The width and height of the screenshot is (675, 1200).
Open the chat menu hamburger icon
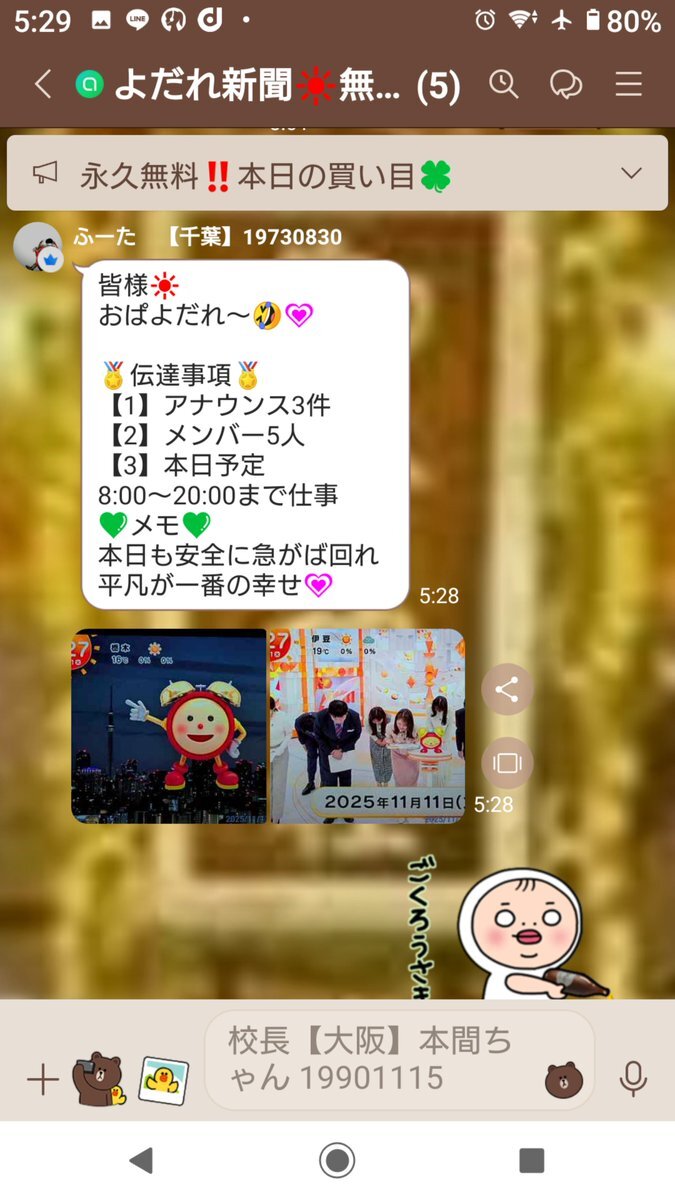[x=629, y=85]
